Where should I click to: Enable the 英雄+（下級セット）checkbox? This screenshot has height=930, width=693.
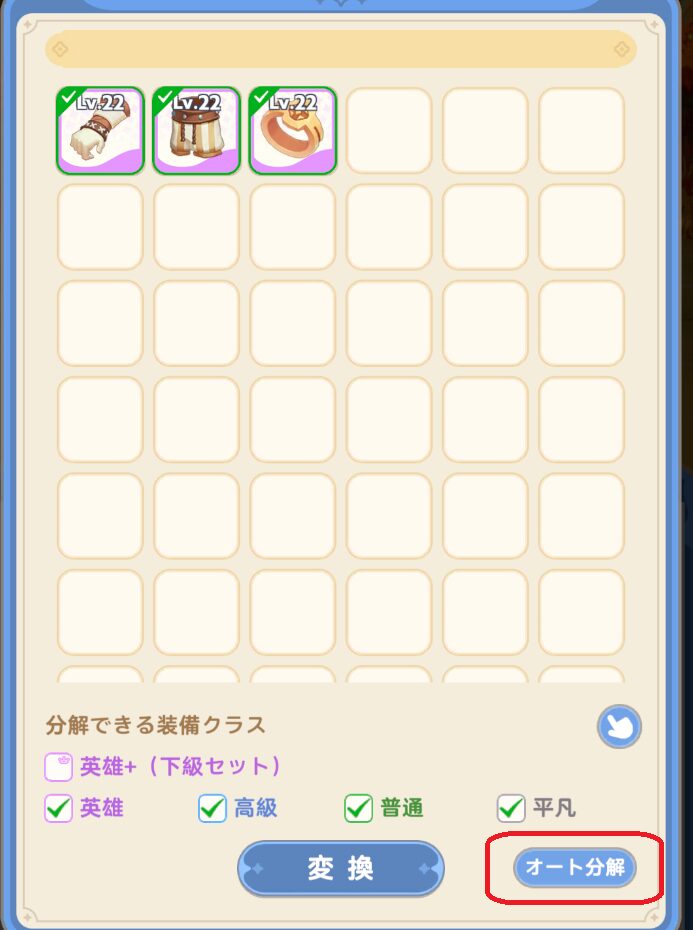pyautogui.click(x=59, y=767)
